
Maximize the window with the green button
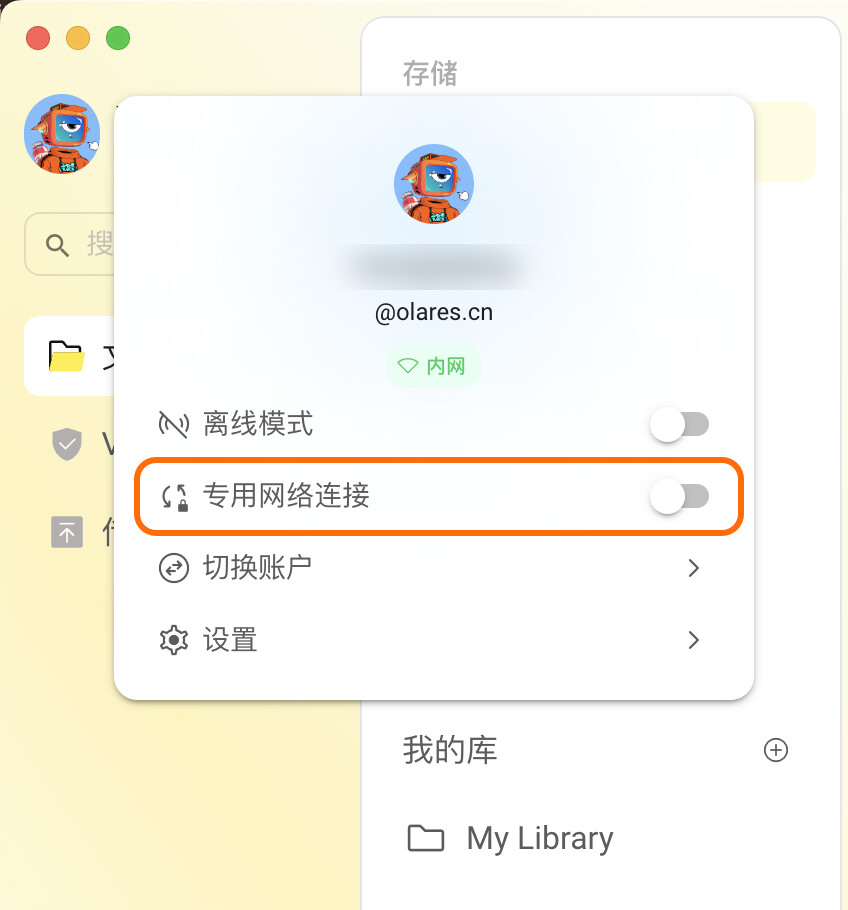coord(118,39)
